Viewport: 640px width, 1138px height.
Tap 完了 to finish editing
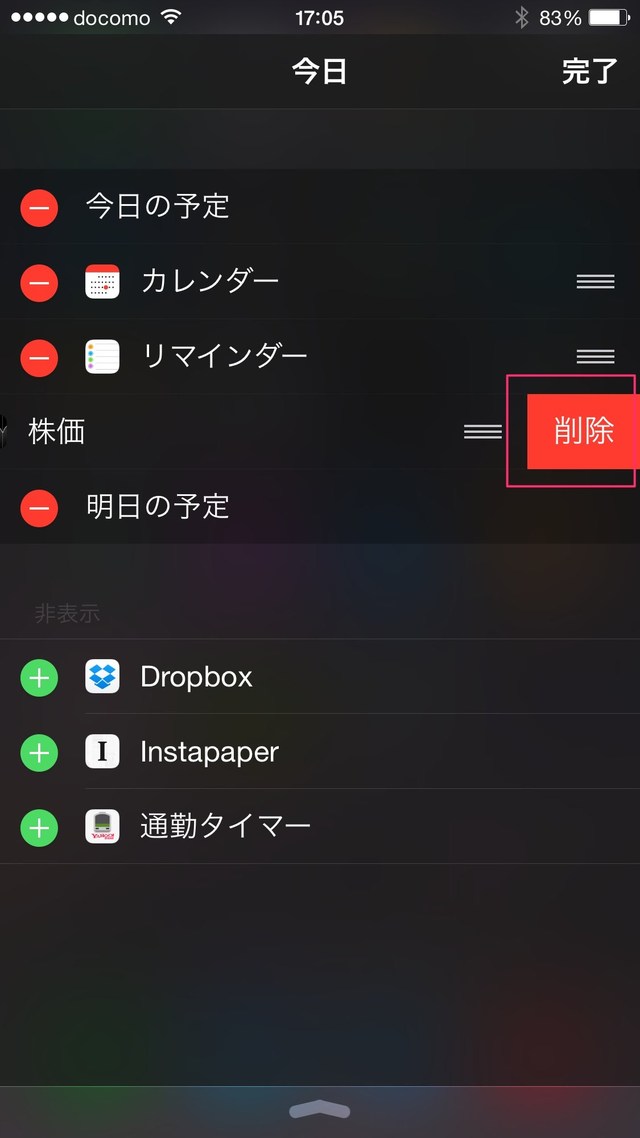pos(589,72)
